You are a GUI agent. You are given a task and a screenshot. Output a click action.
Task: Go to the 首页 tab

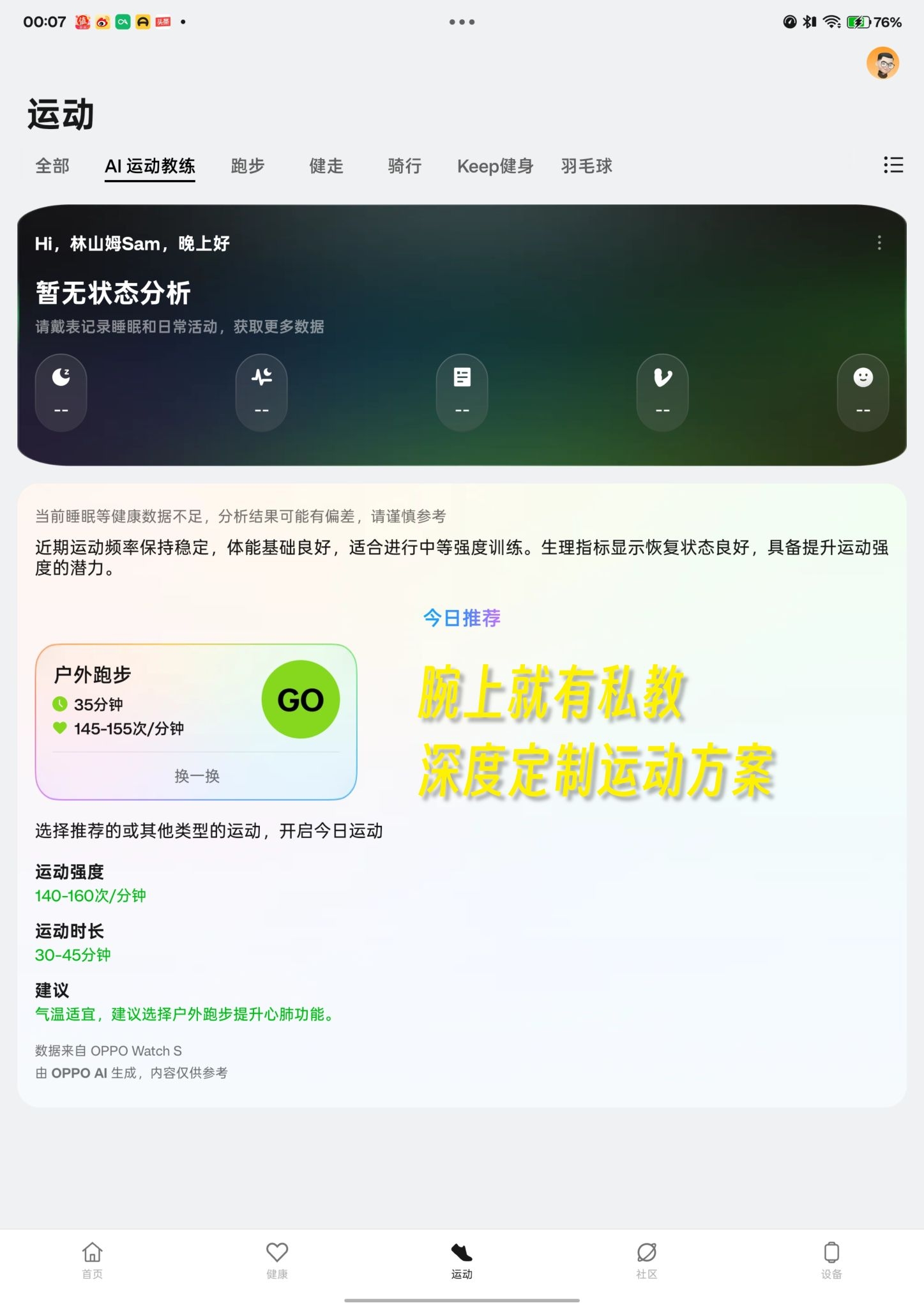[x=93, y=1260]
